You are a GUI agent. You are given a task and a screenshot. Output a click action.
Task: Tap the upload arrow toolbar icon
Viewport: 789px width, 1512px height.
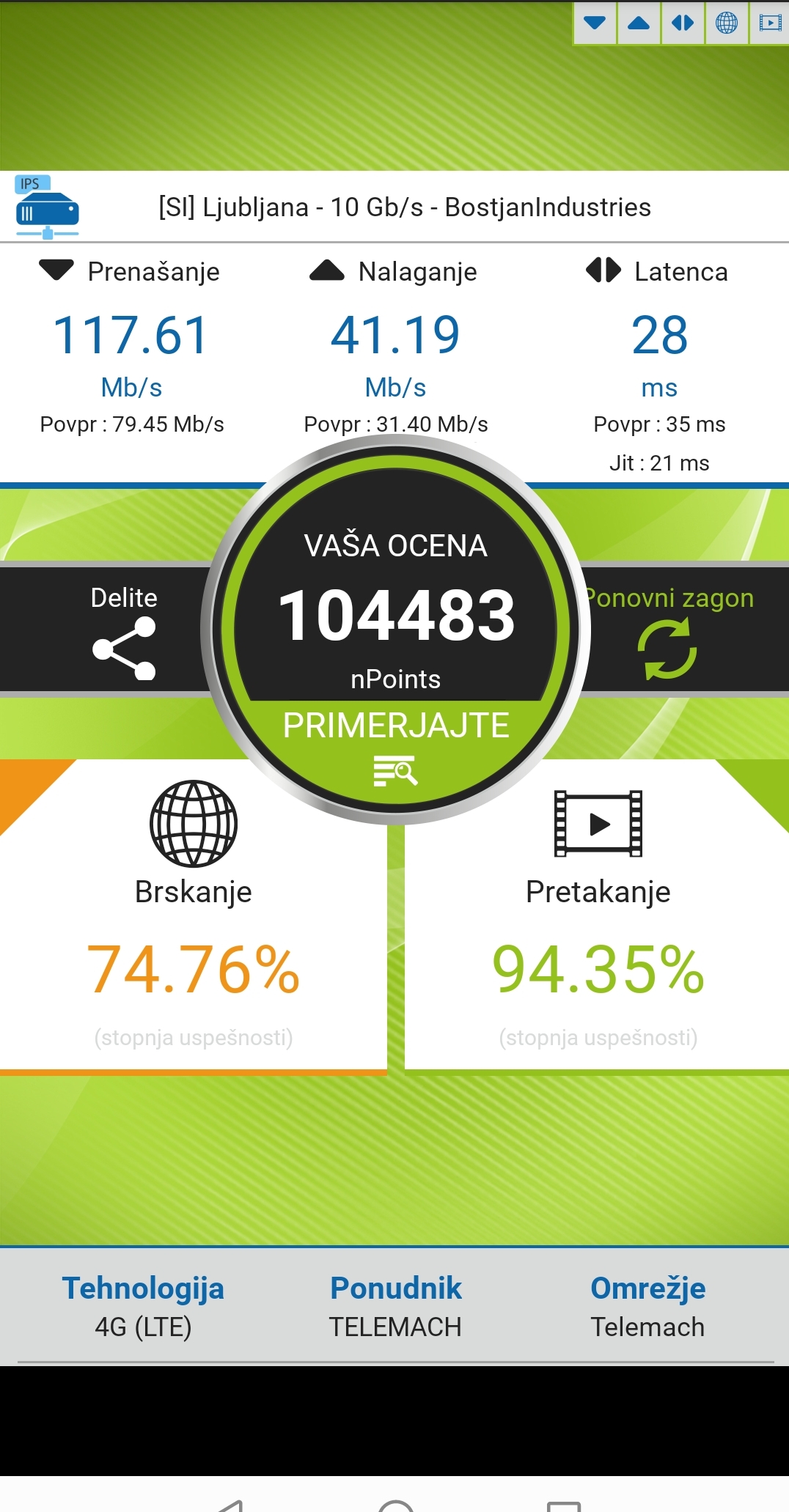pyautogui.click(x=639, y=23)
